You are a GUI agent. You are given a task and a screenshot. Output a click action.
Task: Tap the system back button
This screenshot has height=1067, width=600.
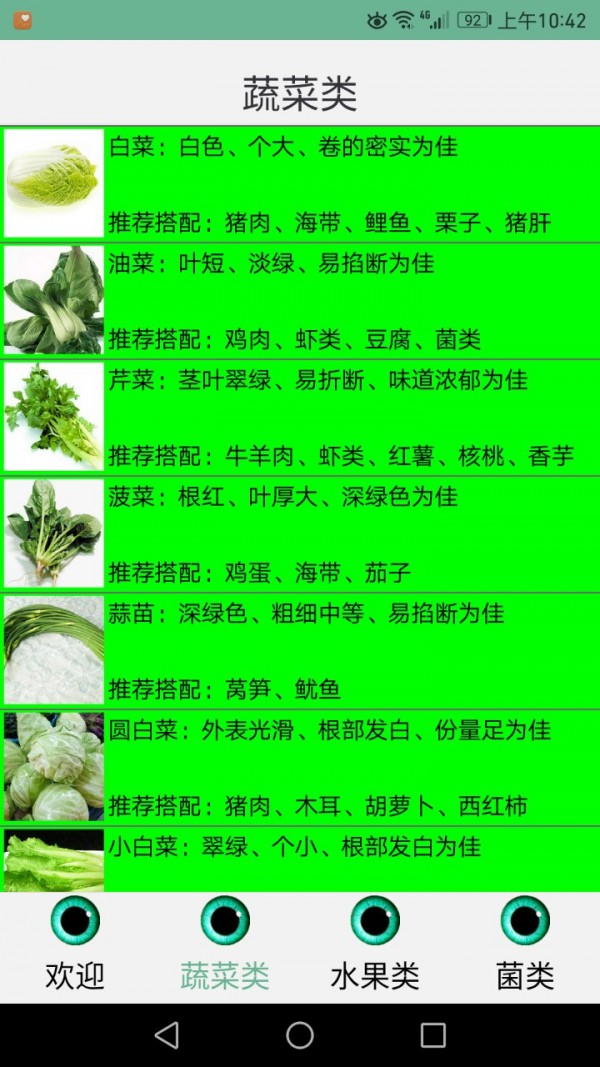coord(167,1035)
